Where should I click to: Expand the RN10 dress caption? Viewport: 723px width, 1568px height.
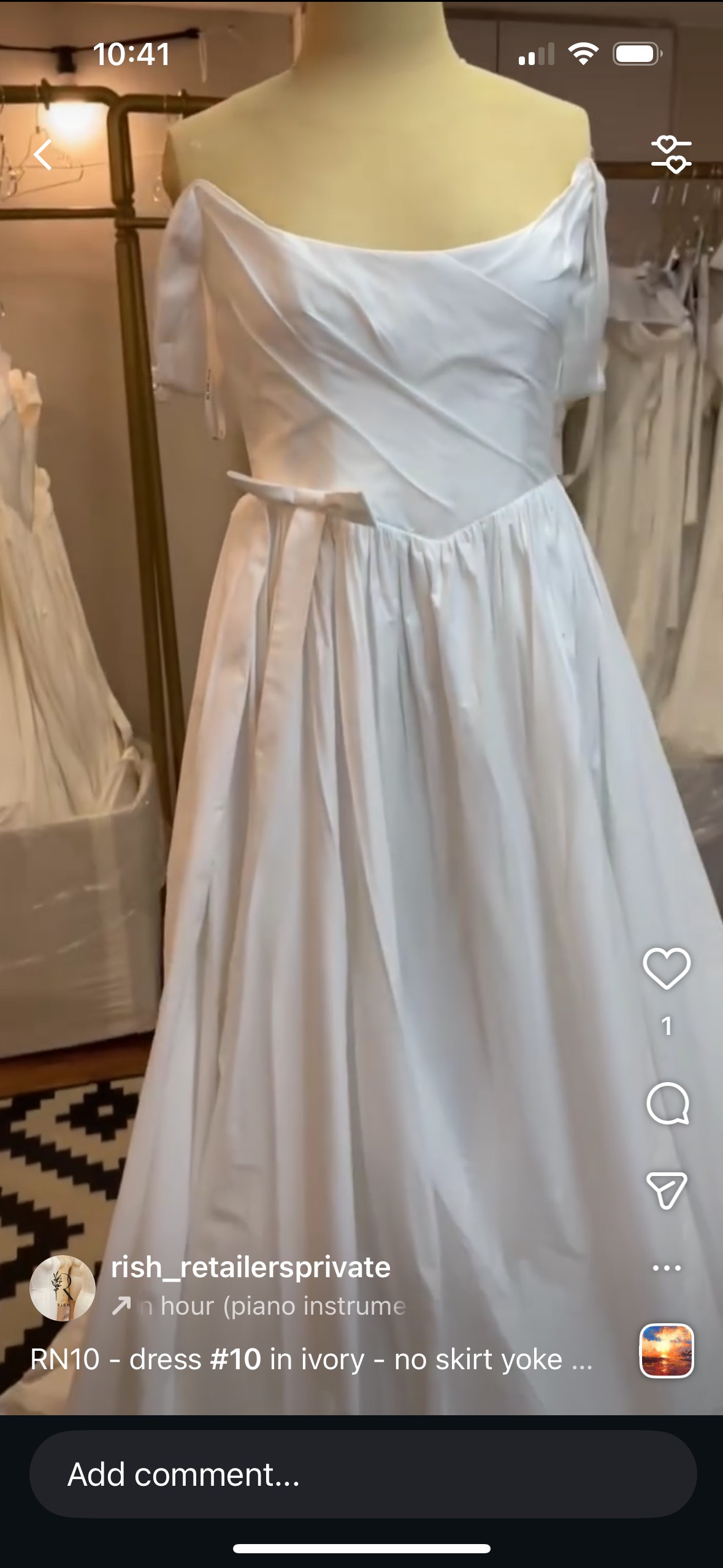pyautogui.click(x=312, y=1359)
